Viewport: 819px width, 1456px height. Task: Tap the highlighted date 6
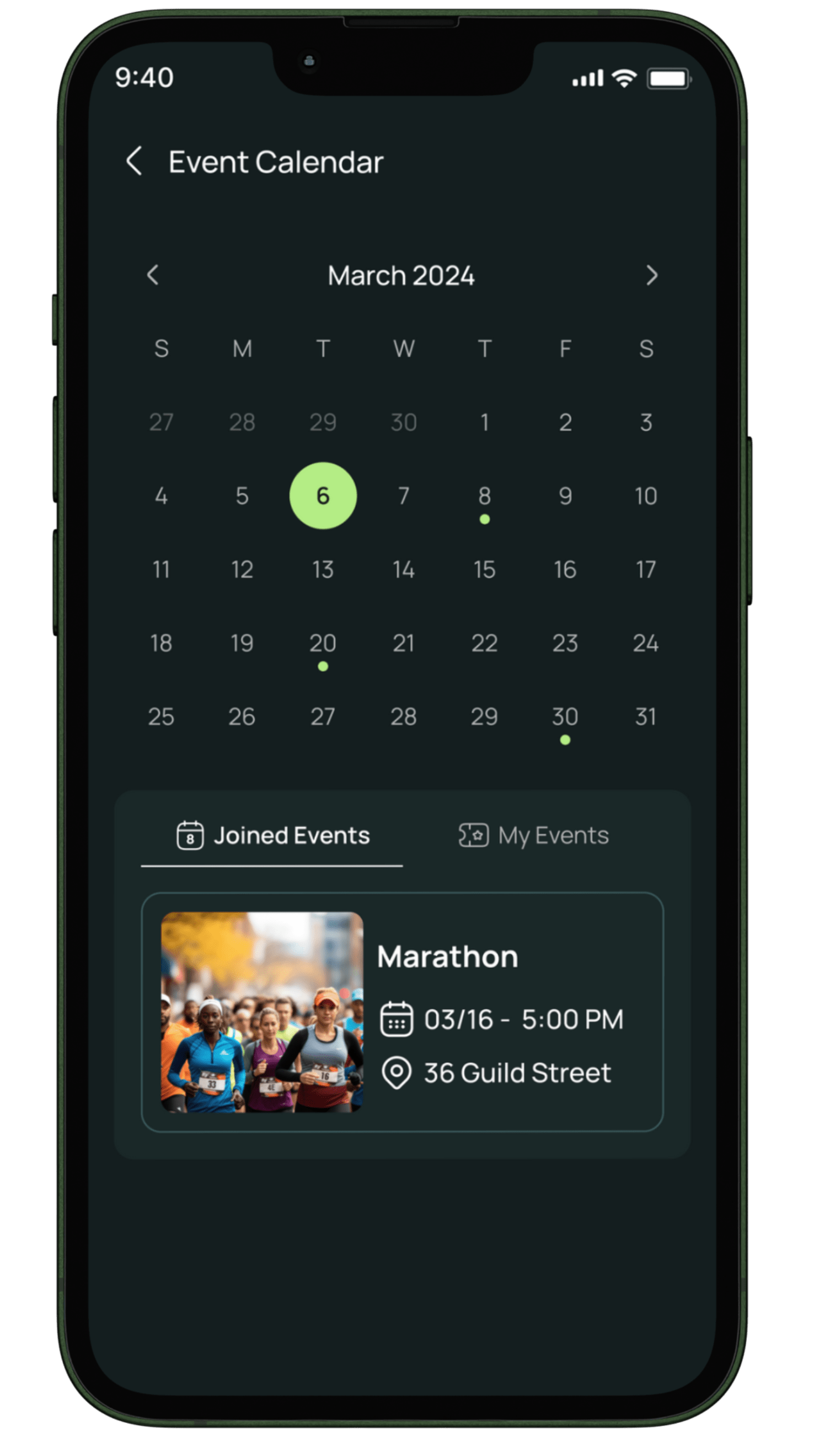point(323,496)
